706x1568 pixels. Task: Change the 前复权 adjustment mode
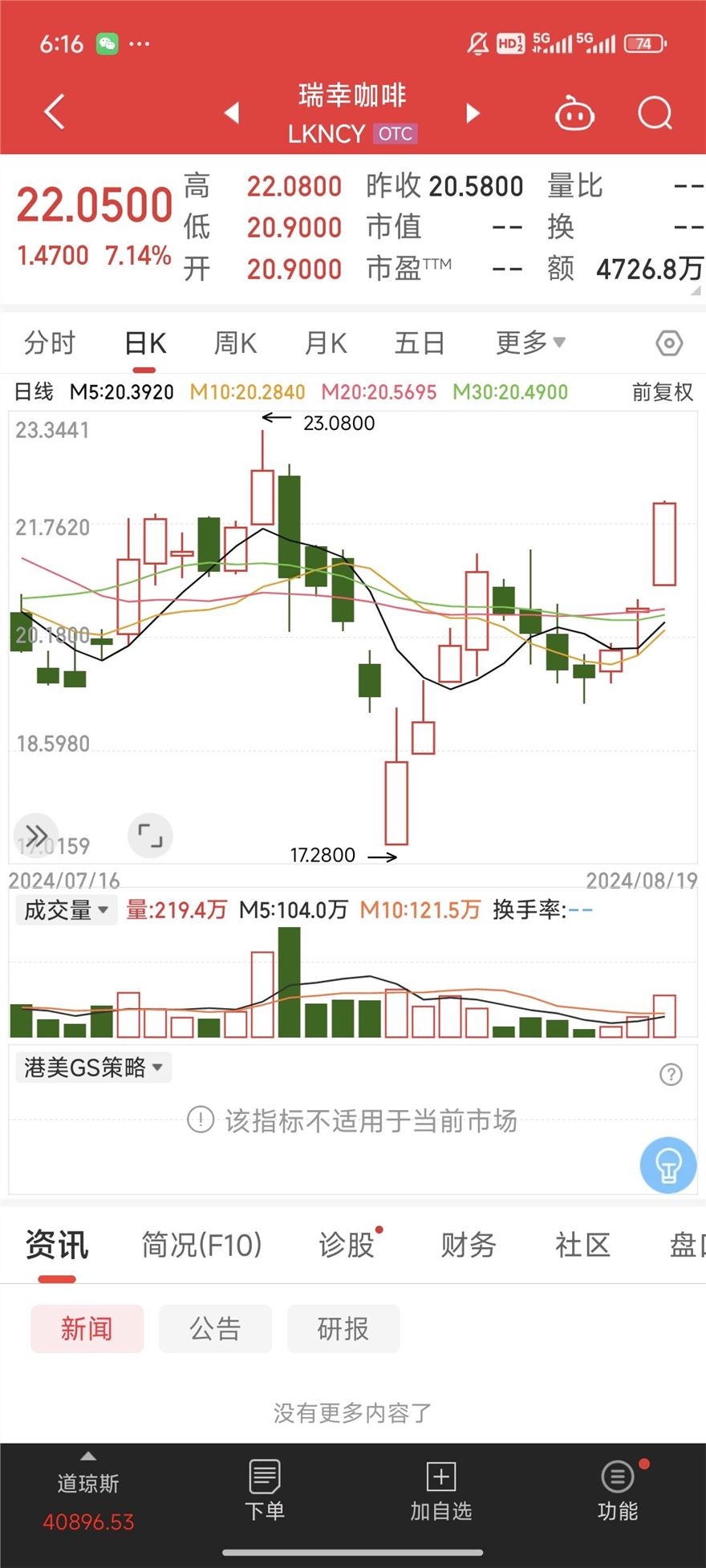pos(662,392)
